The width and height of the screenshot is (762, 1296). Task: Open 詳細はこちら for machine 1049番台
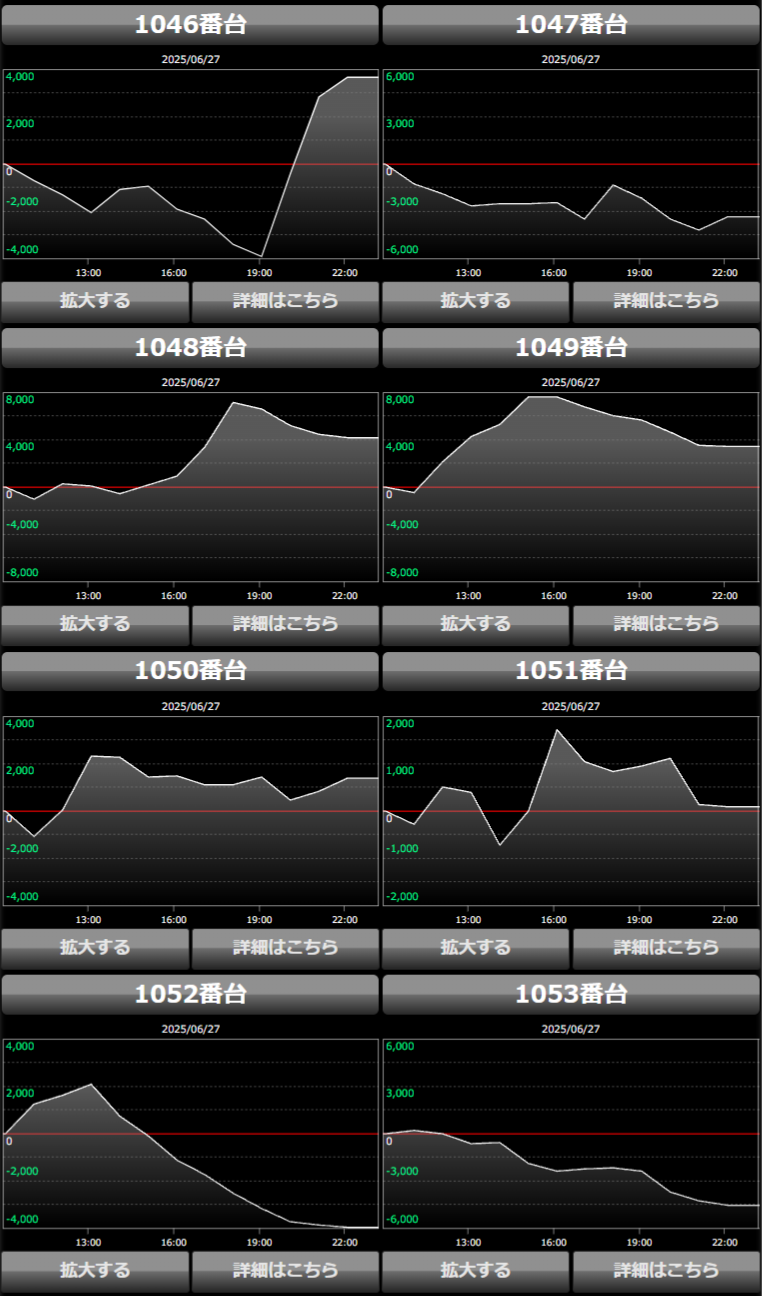(x=666, y=623)
